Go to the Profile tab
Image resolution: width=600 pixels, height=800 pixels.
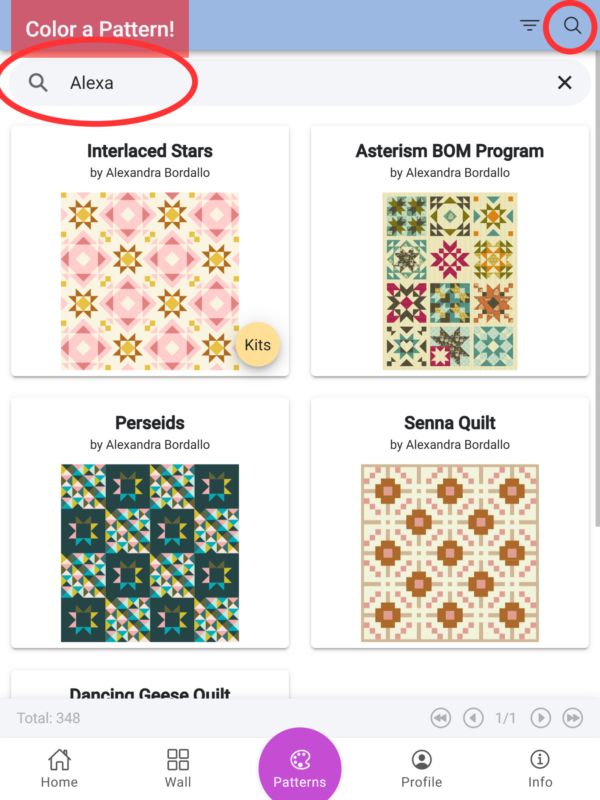(421, 768)
